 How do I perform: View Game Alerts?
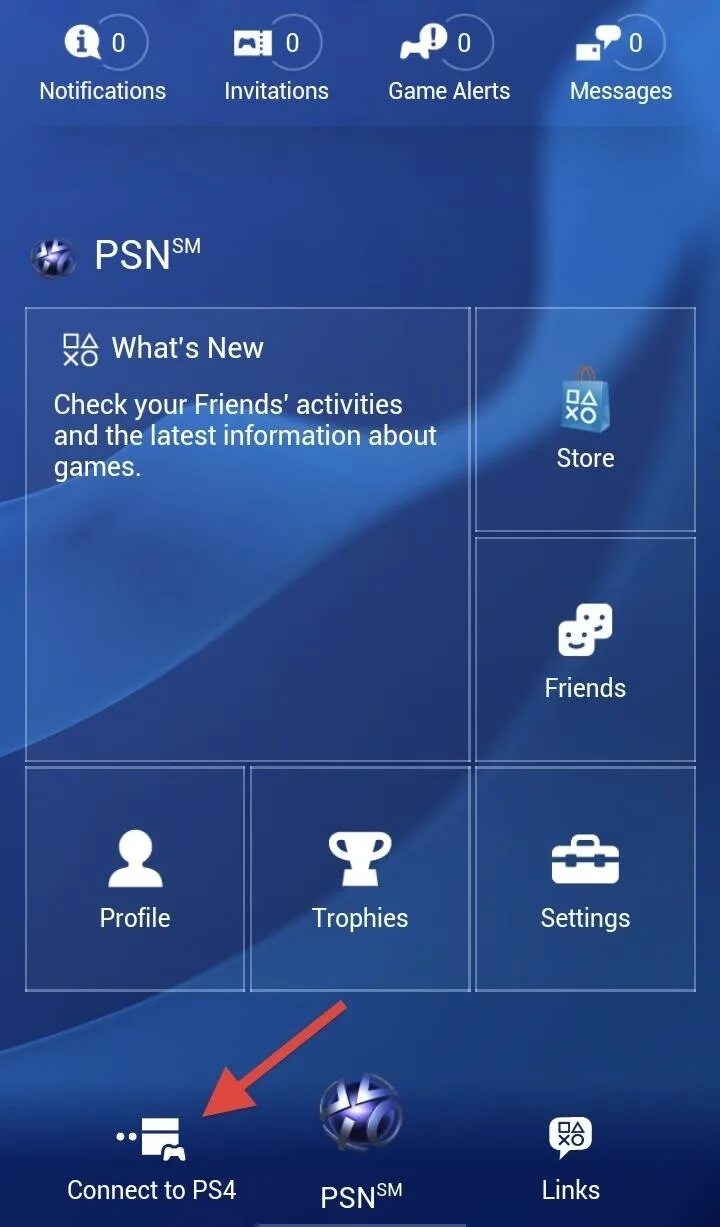tap(449, 62)
